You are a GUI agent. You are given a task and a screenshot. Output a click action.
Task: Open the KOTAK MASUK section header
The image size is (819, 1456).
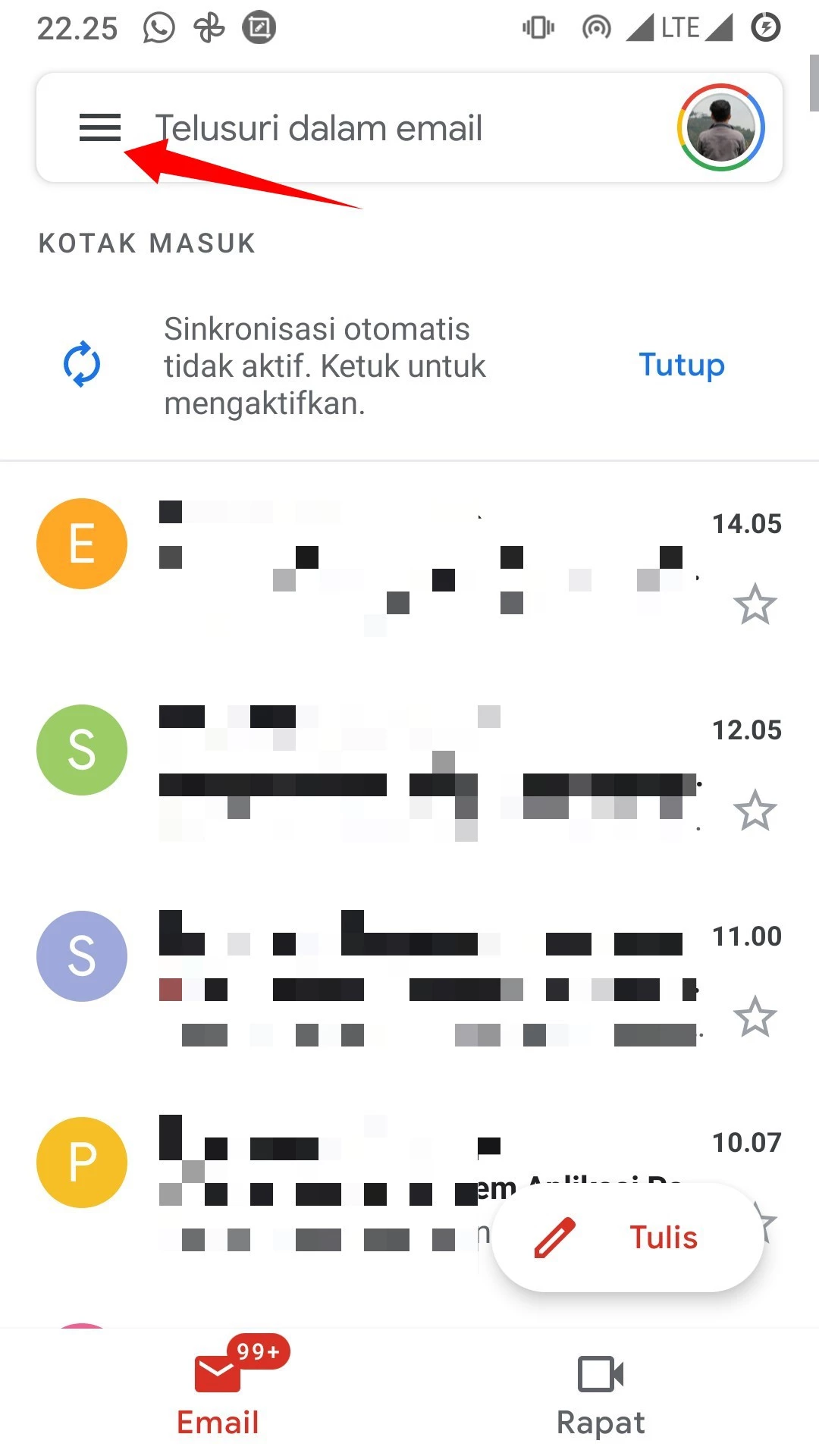point(146,243)
